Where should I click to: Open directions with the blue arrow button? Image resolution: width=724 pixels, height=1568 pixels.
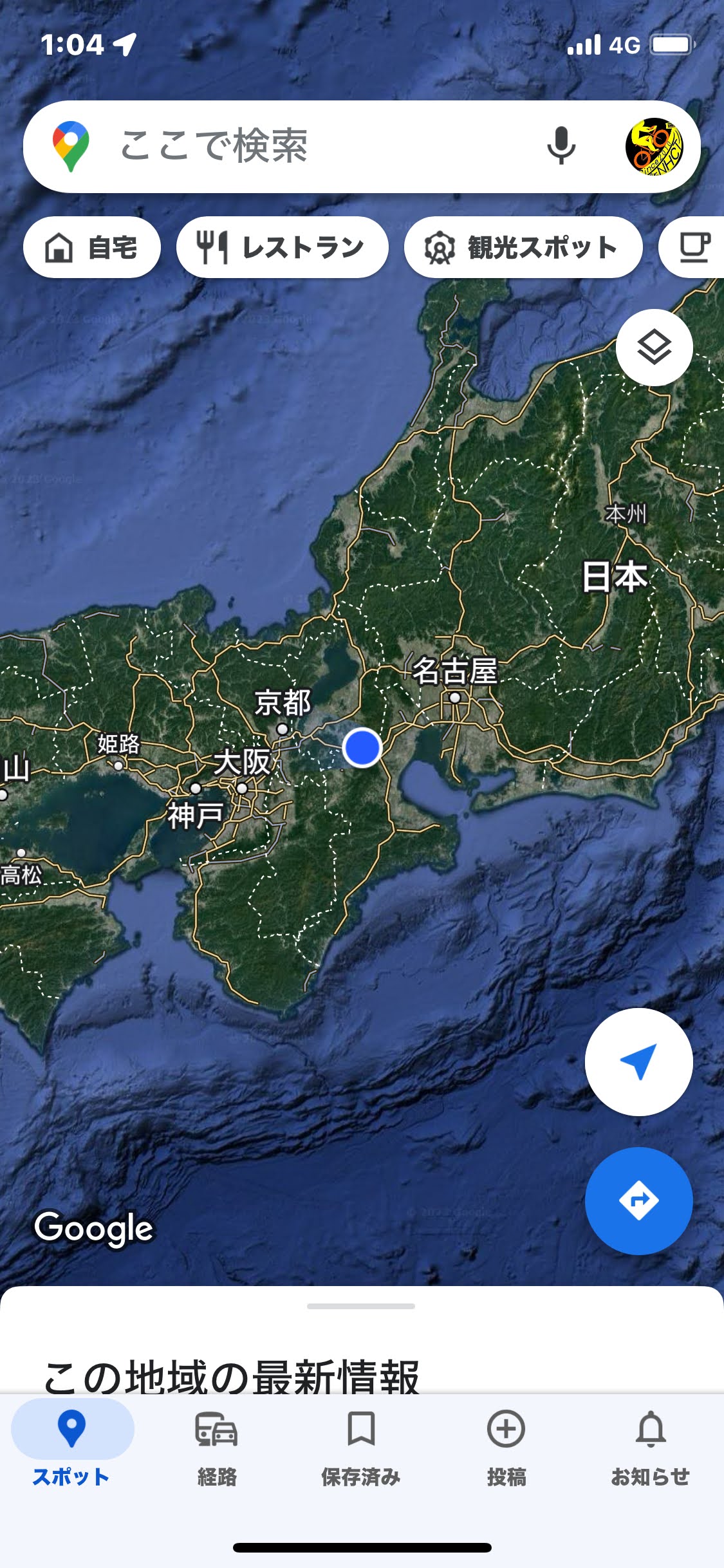638,1200
